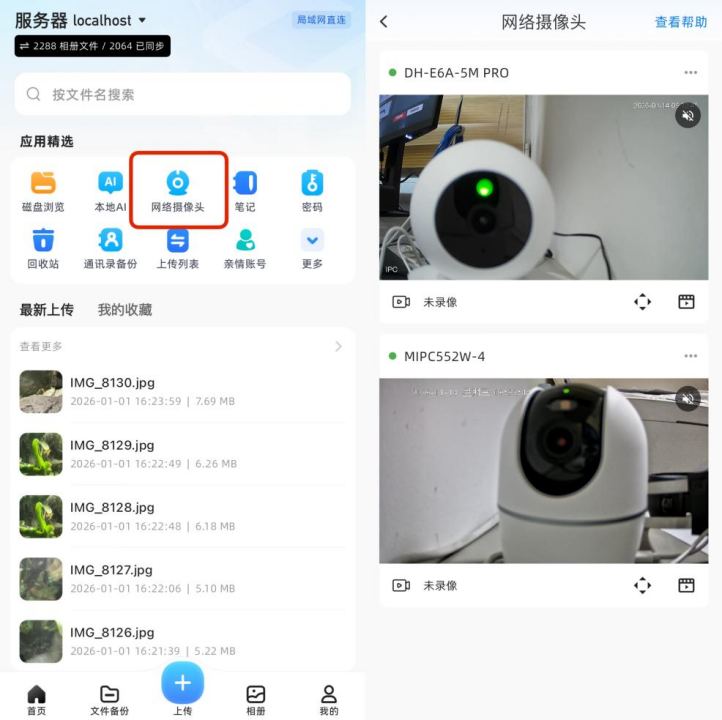This screenshot has width=722, height=720.
Task: Switch to the 我的收藏 tab
Action: (x=125, y=310)
